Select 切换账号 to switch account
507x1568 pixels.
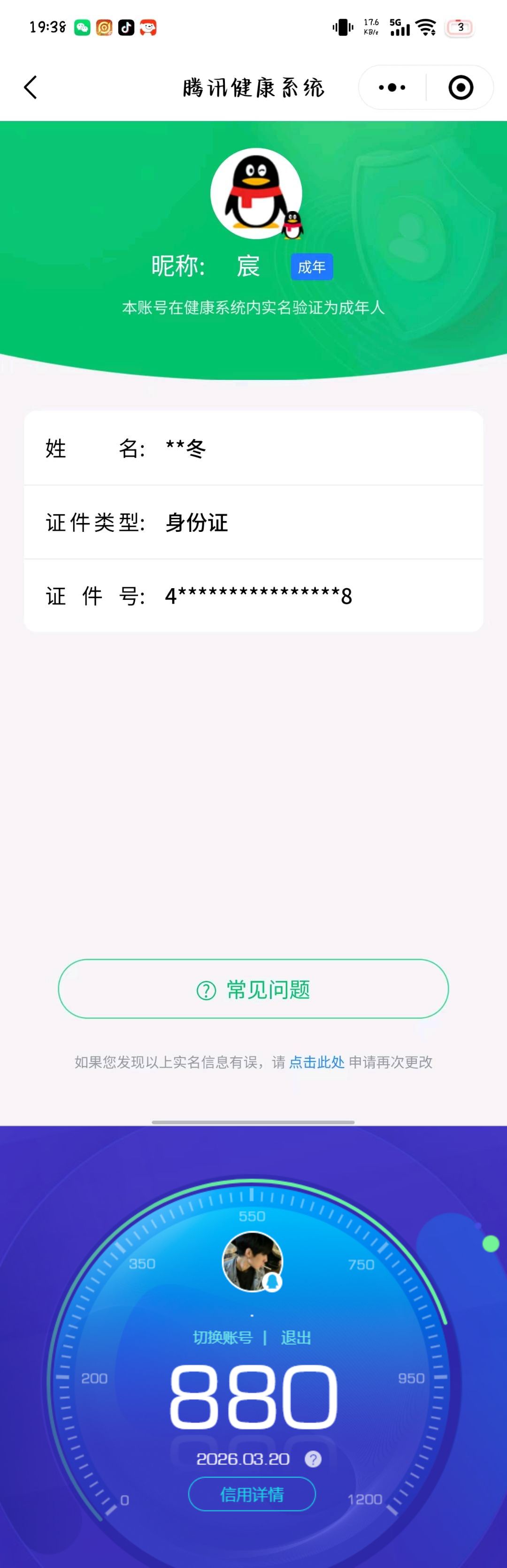point(223,1338)
